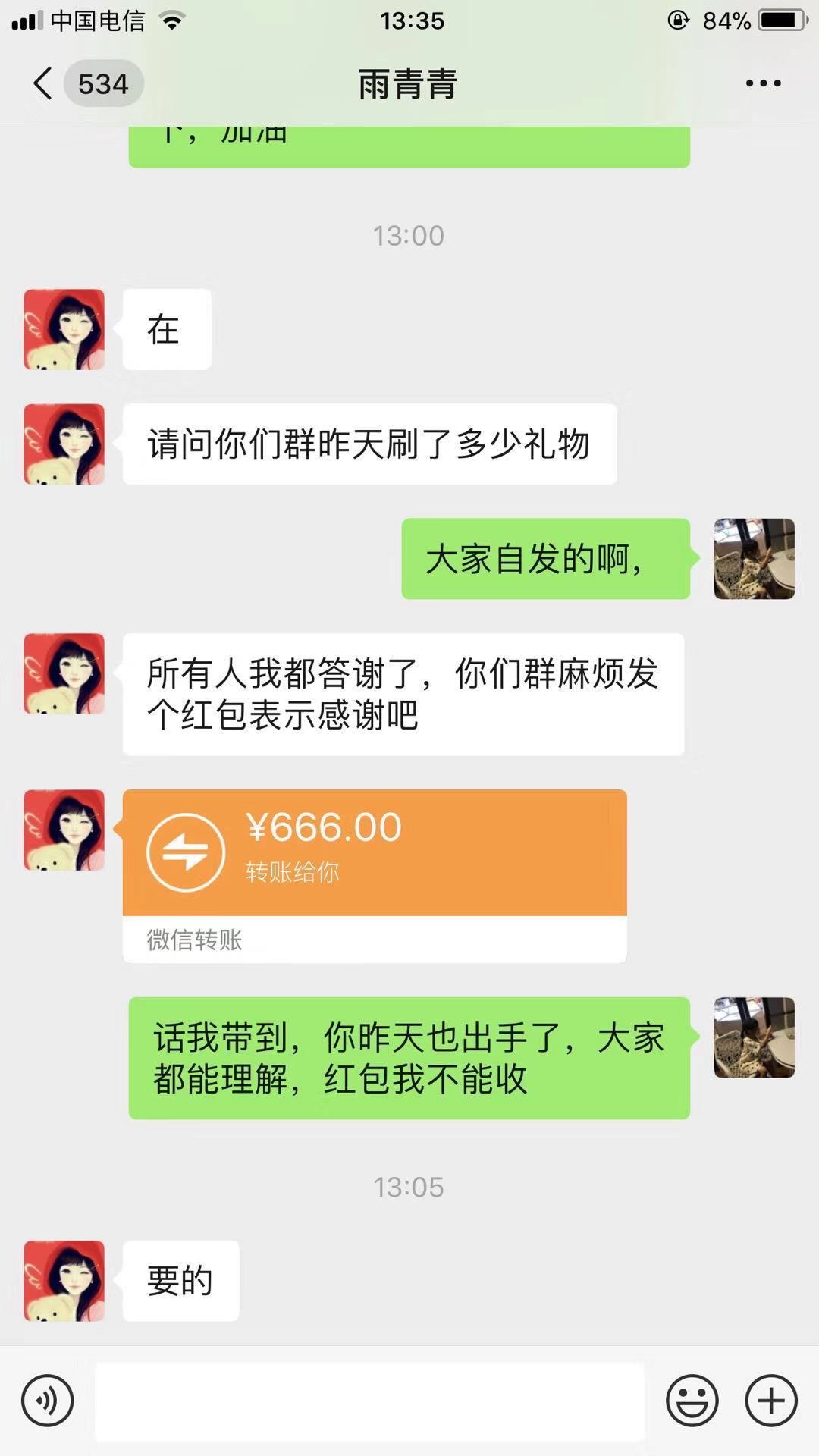
Task: Switch to voice input mode icon
Action: coord(47,1399)
